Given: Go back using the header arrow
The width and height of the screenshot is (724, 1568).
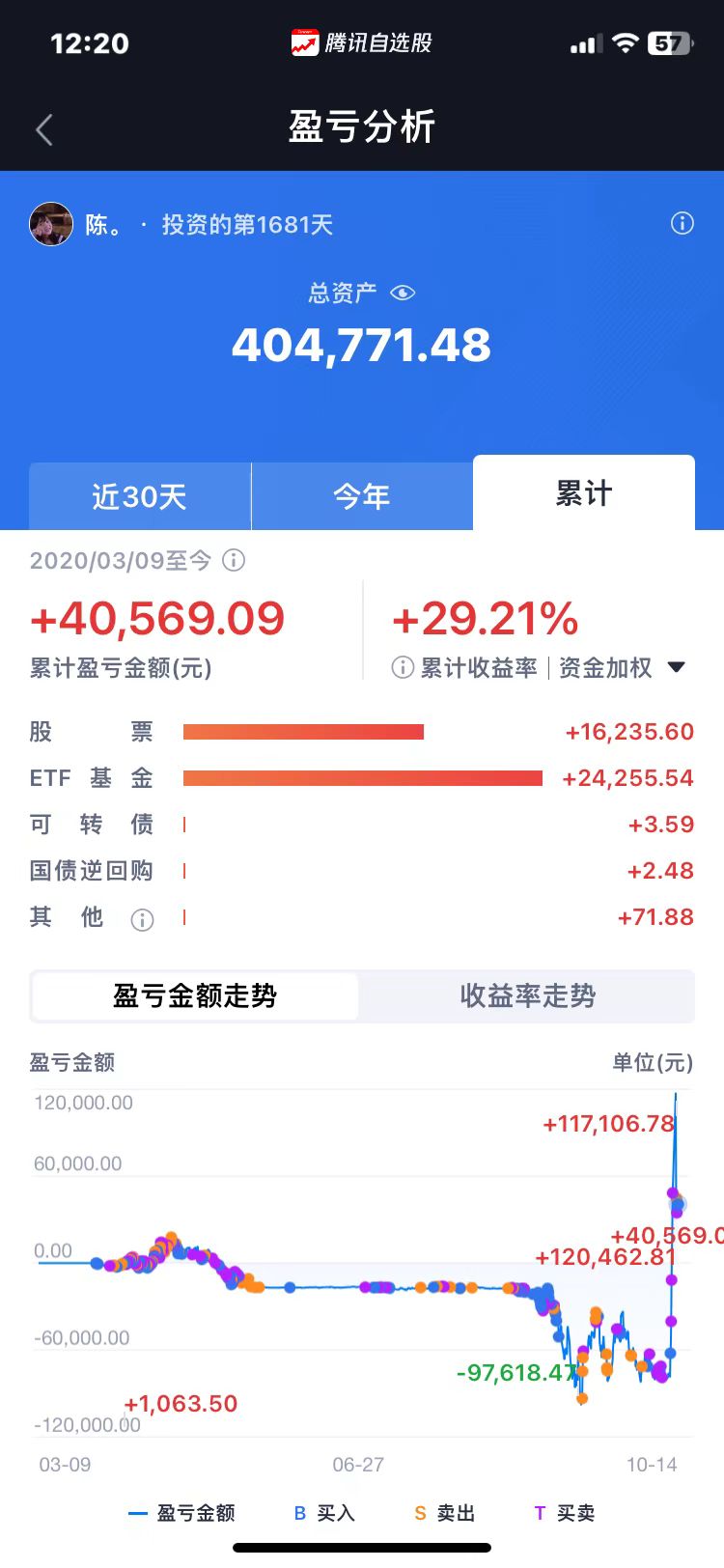Looking at the screenshot, I should [43, 129].
